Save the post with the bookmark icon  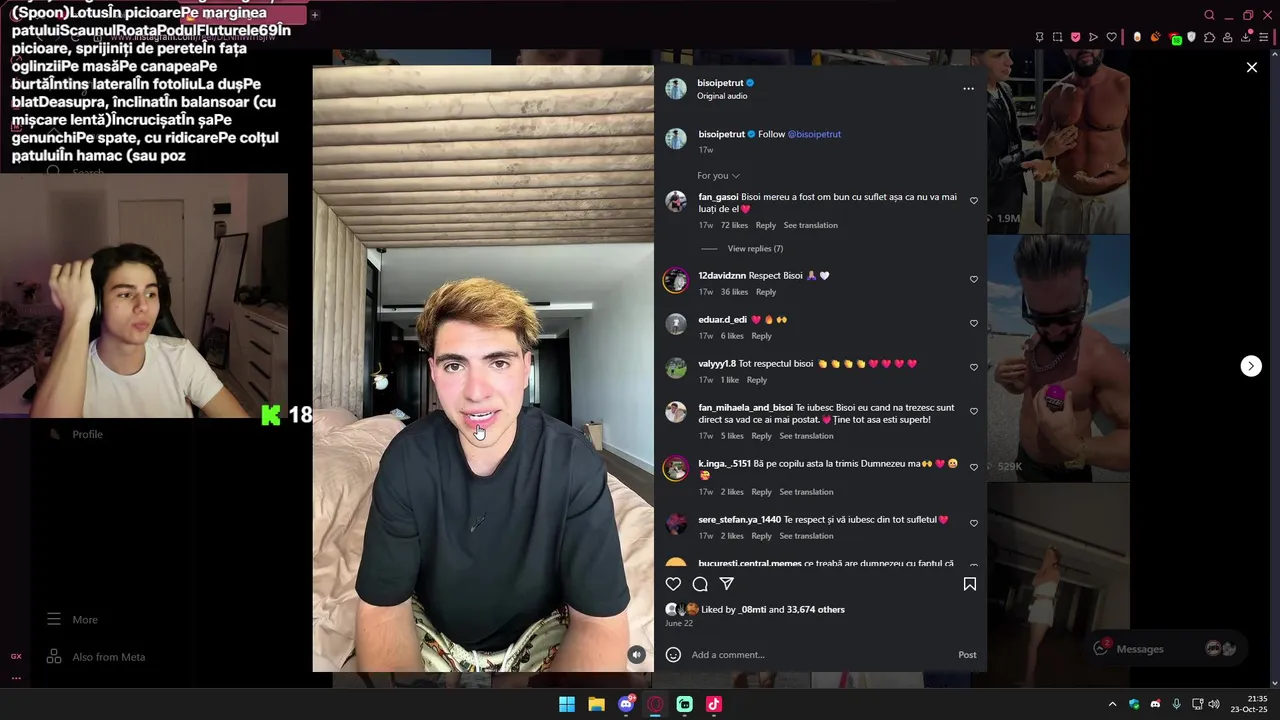pos(969,584)
